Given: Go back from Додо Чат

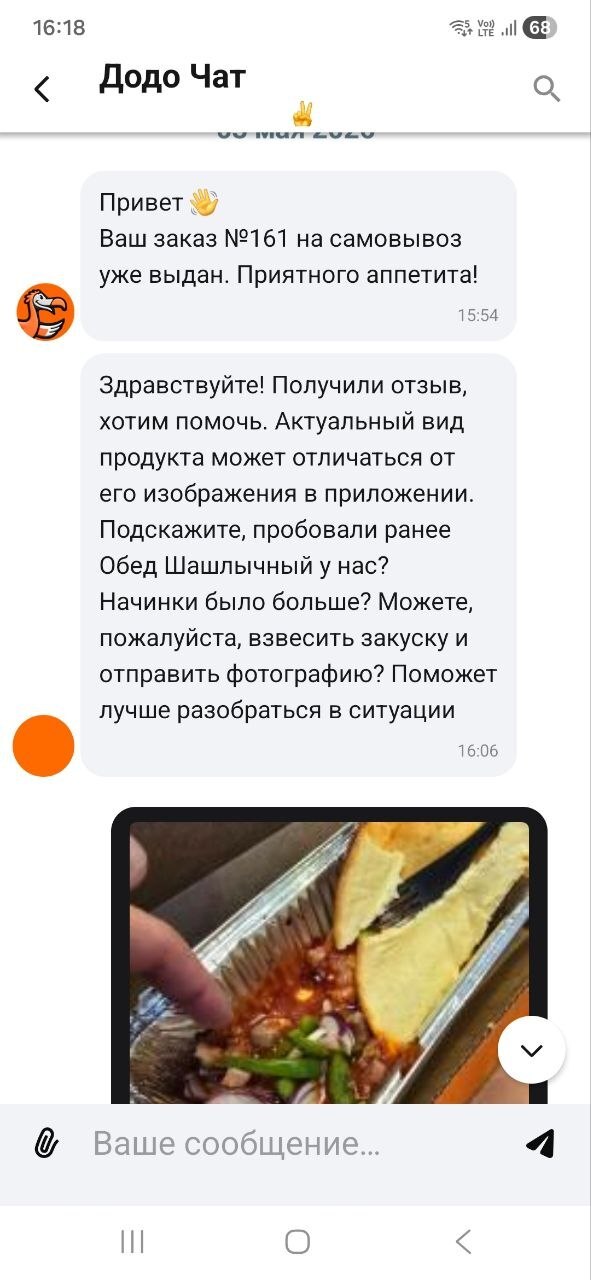Looking at the screenshot, I should click(42, 89).
